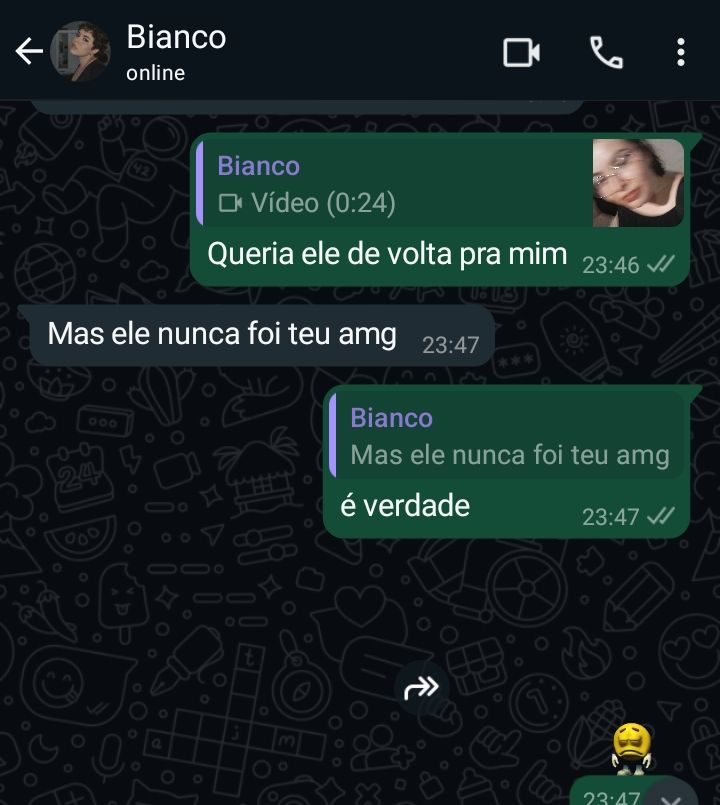720x805 pixels.
Task: Forward the sticker with the arrow button
Action: click(421, 687)
